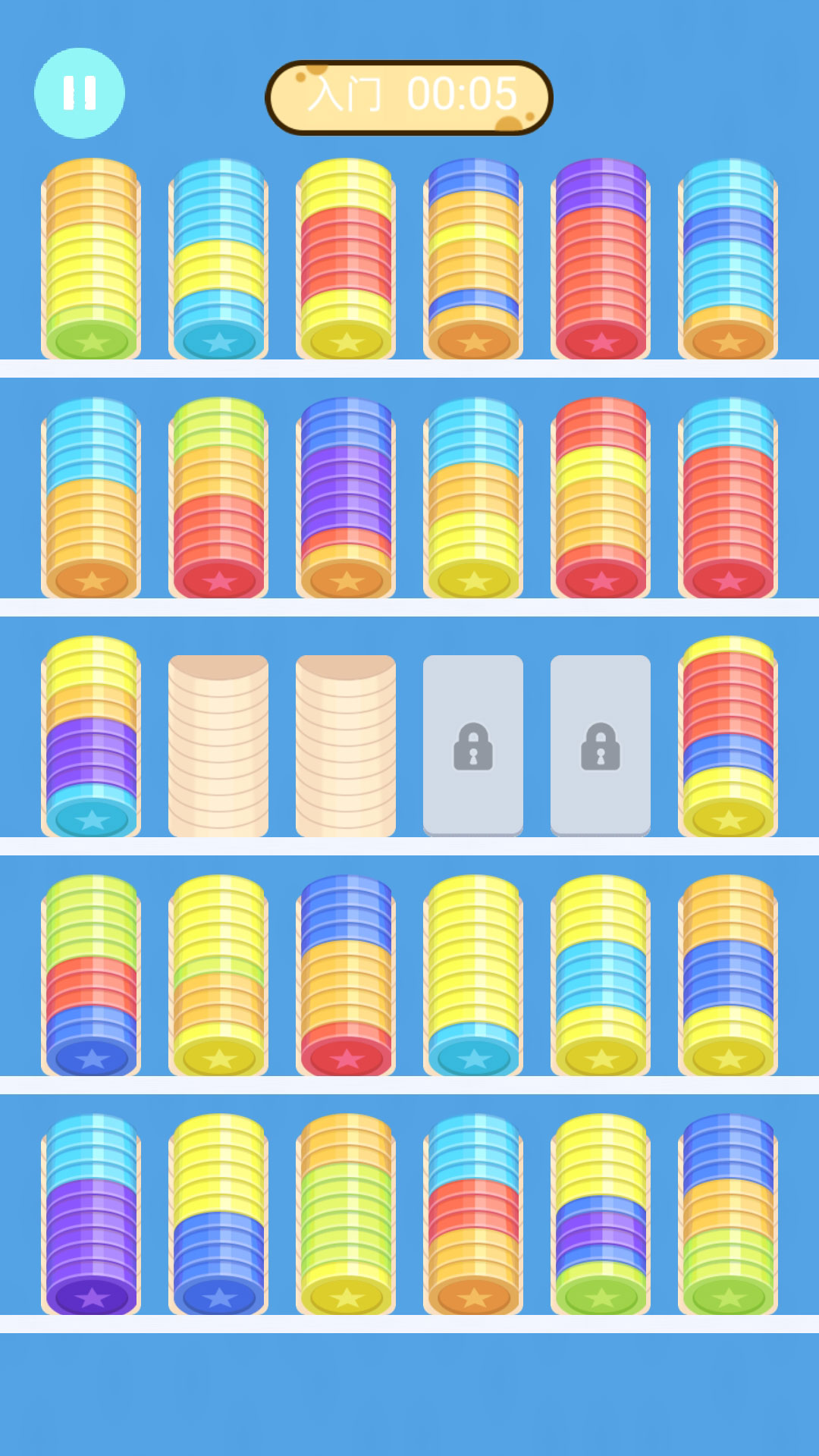819x1456 pixels.
Task: Select the lime, red and blue stack
Action: coord(91,976)
